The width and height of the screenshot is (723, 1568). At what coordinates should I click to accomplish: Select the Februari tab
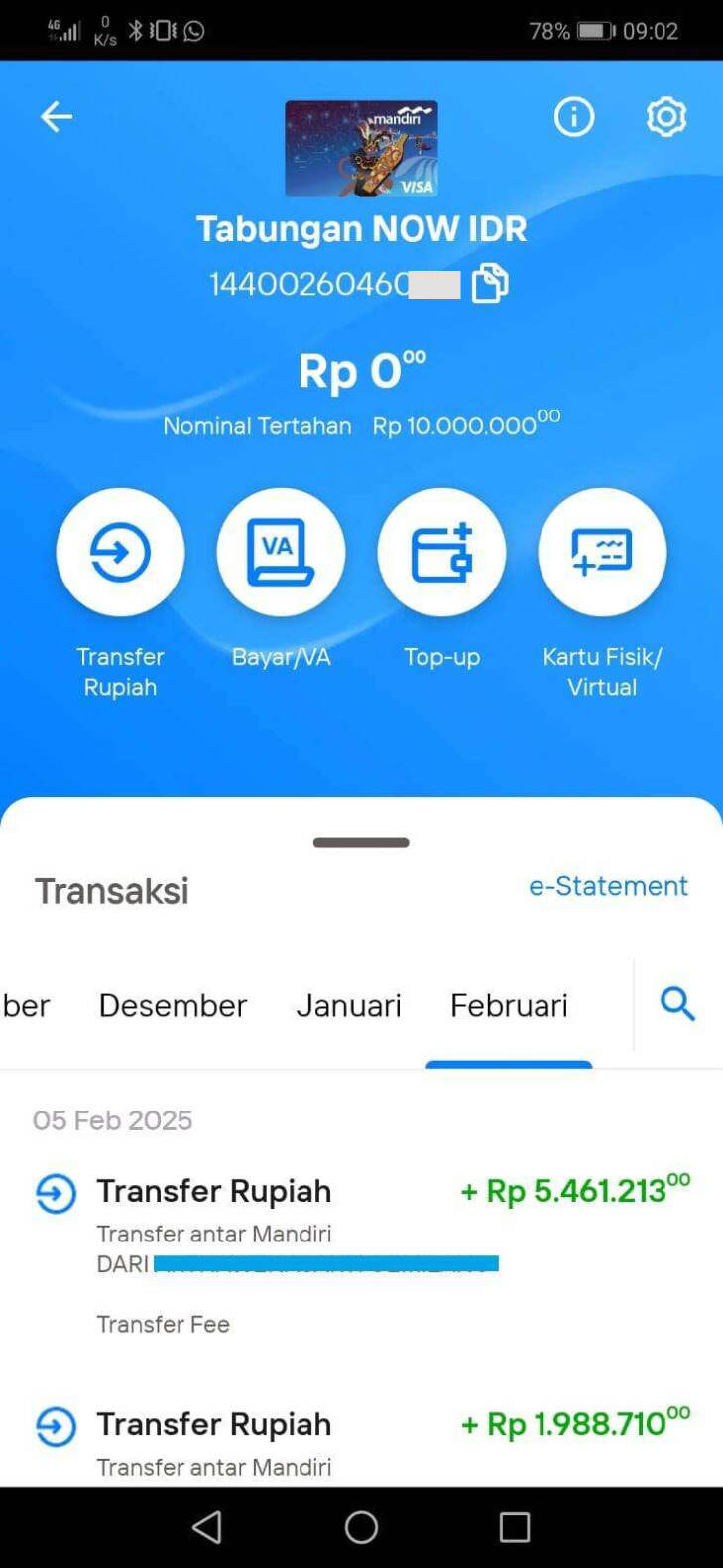click(x=509, y=1005)
